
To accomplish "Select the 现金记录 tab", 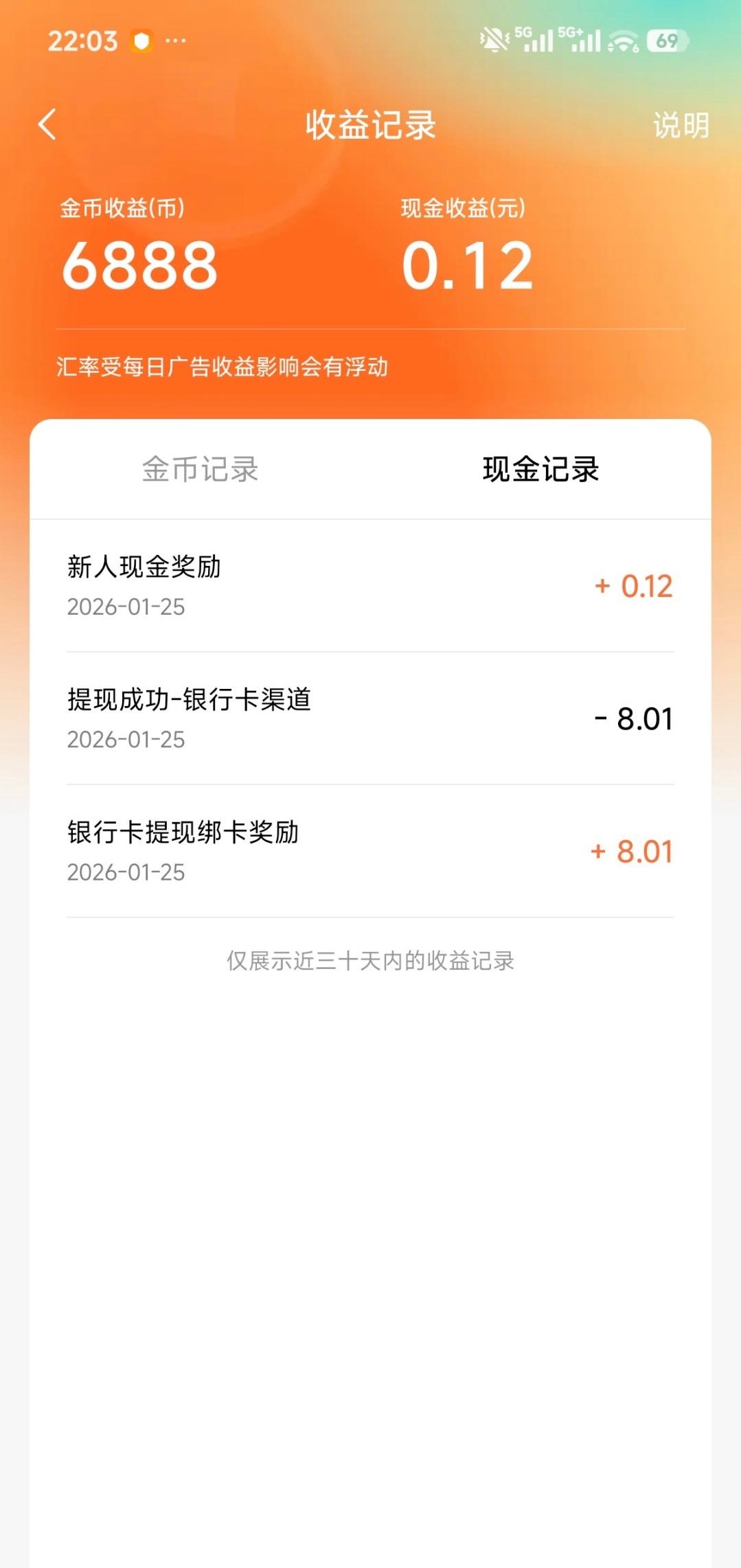I will 540,470.
